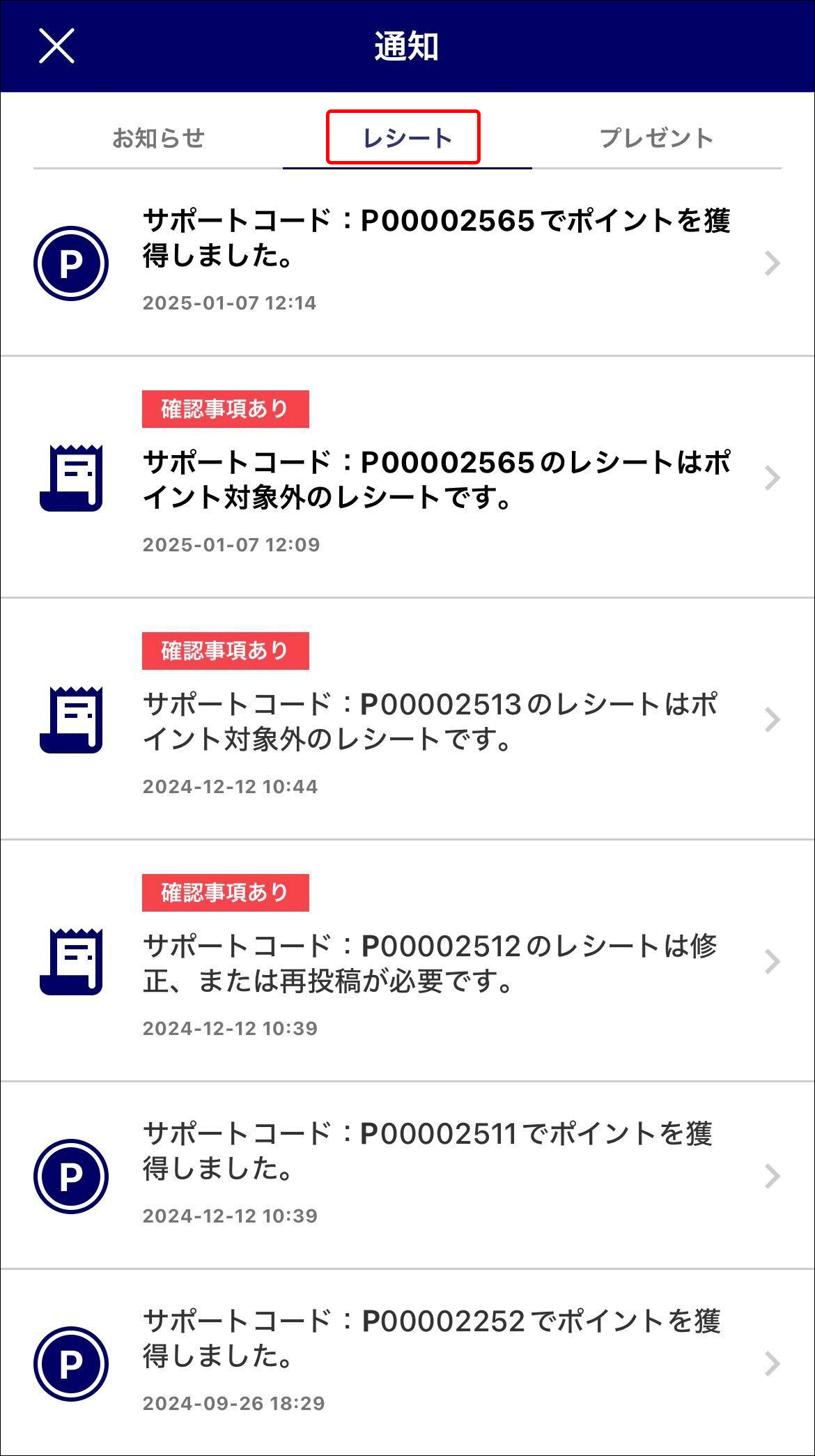
Task: Click the 確認事項あり badge on the P00002512 receipt
Action: tap(224, 891)
